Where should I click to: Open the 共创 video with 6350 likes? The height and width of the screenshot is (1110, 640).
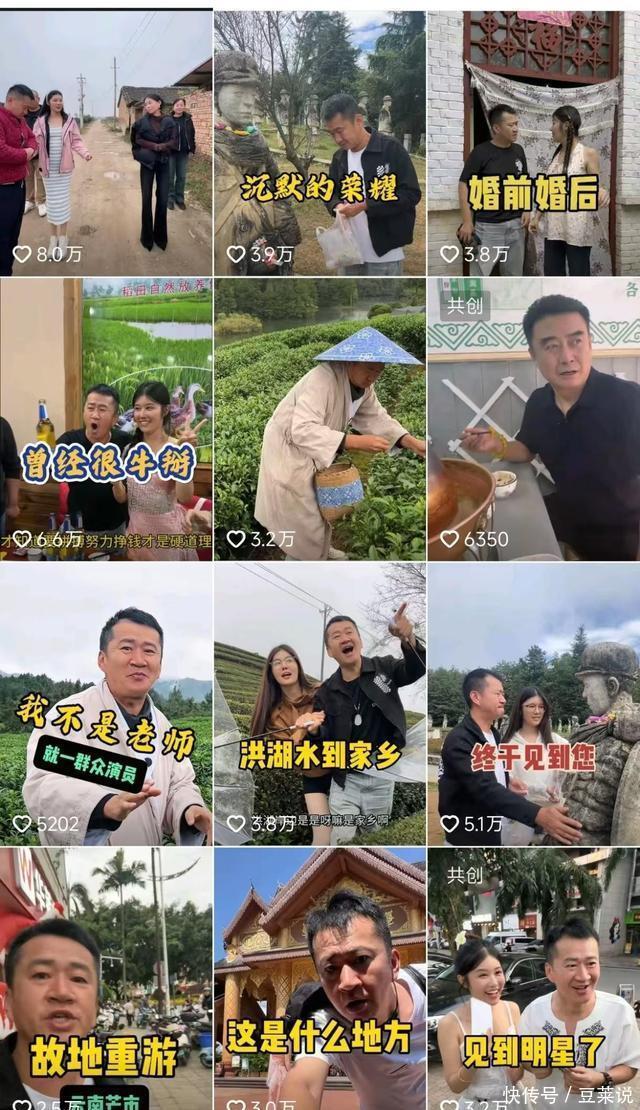pyautogui.click(x=533, y=418)
